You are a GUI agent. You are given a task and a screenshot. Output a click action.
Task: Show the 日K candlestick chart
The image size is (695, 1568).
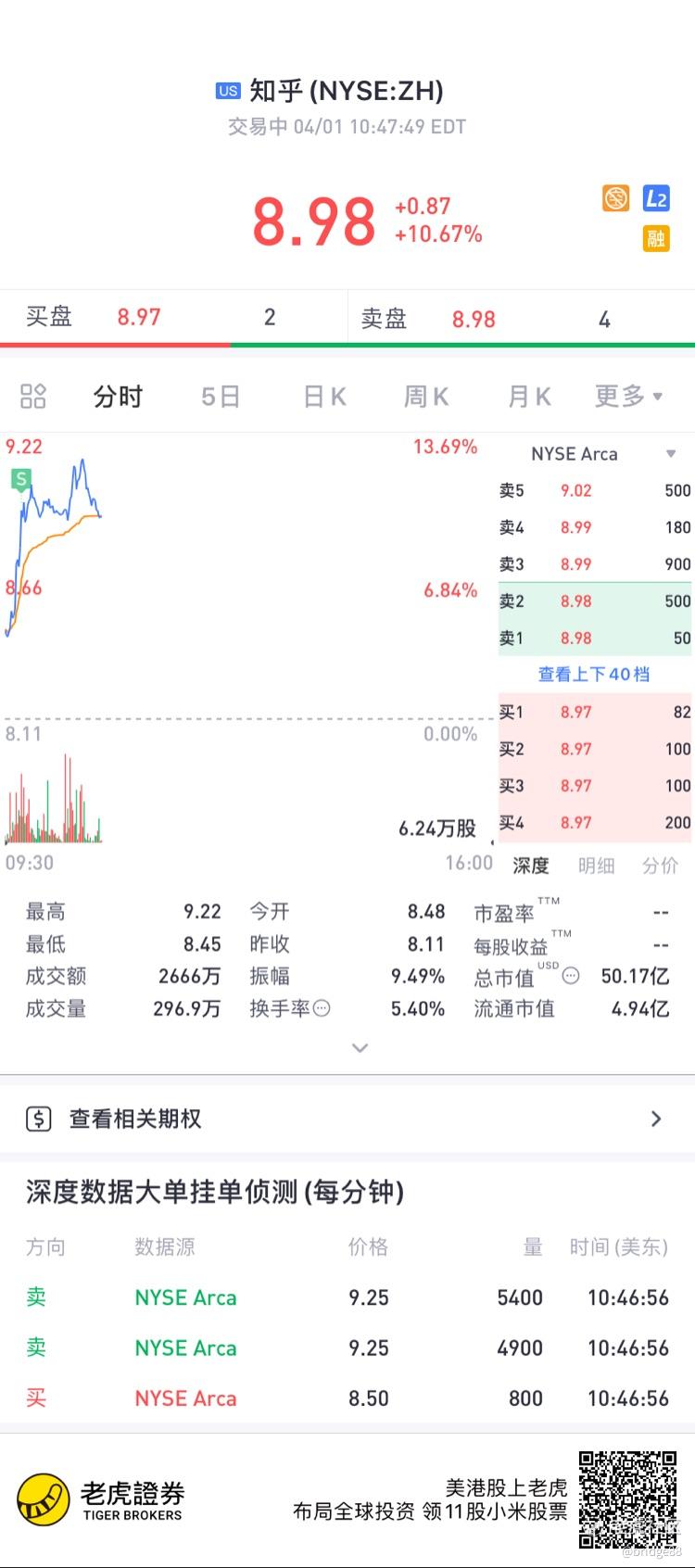pos(324,397)
